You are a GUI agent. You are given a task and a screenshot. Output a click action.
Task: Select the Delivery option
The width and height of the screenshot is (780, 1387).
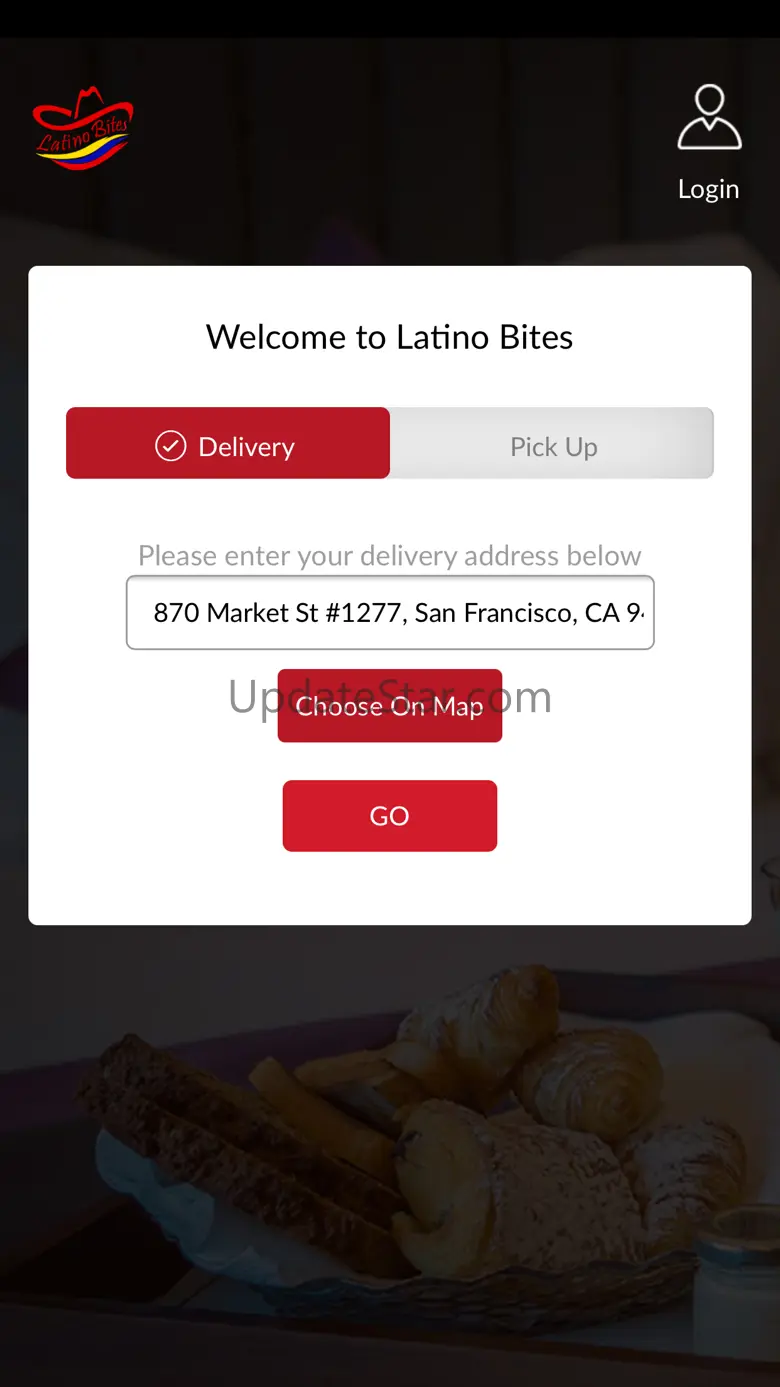tap(228, 444)
